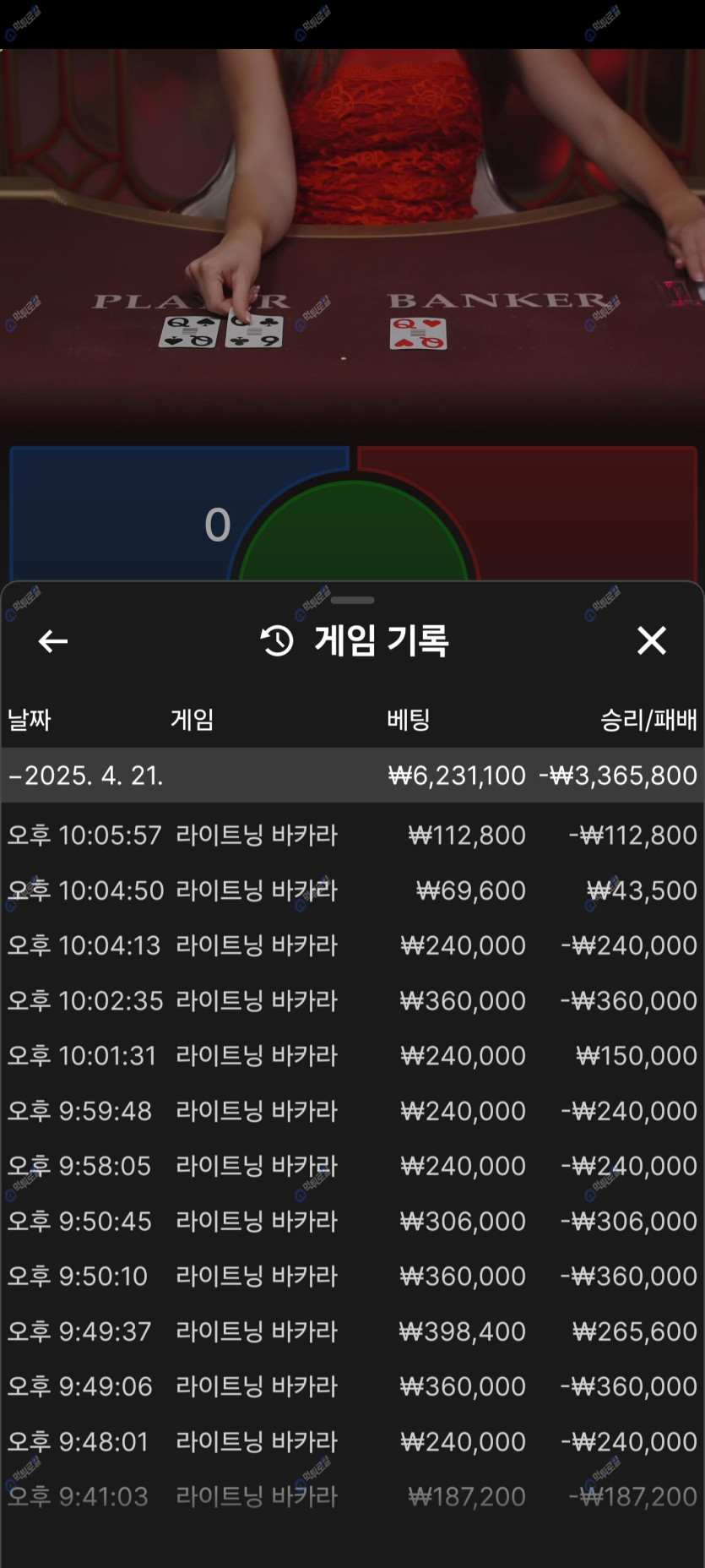
Task: Select the 9:50:45 game record
Action: [352, 1221]
